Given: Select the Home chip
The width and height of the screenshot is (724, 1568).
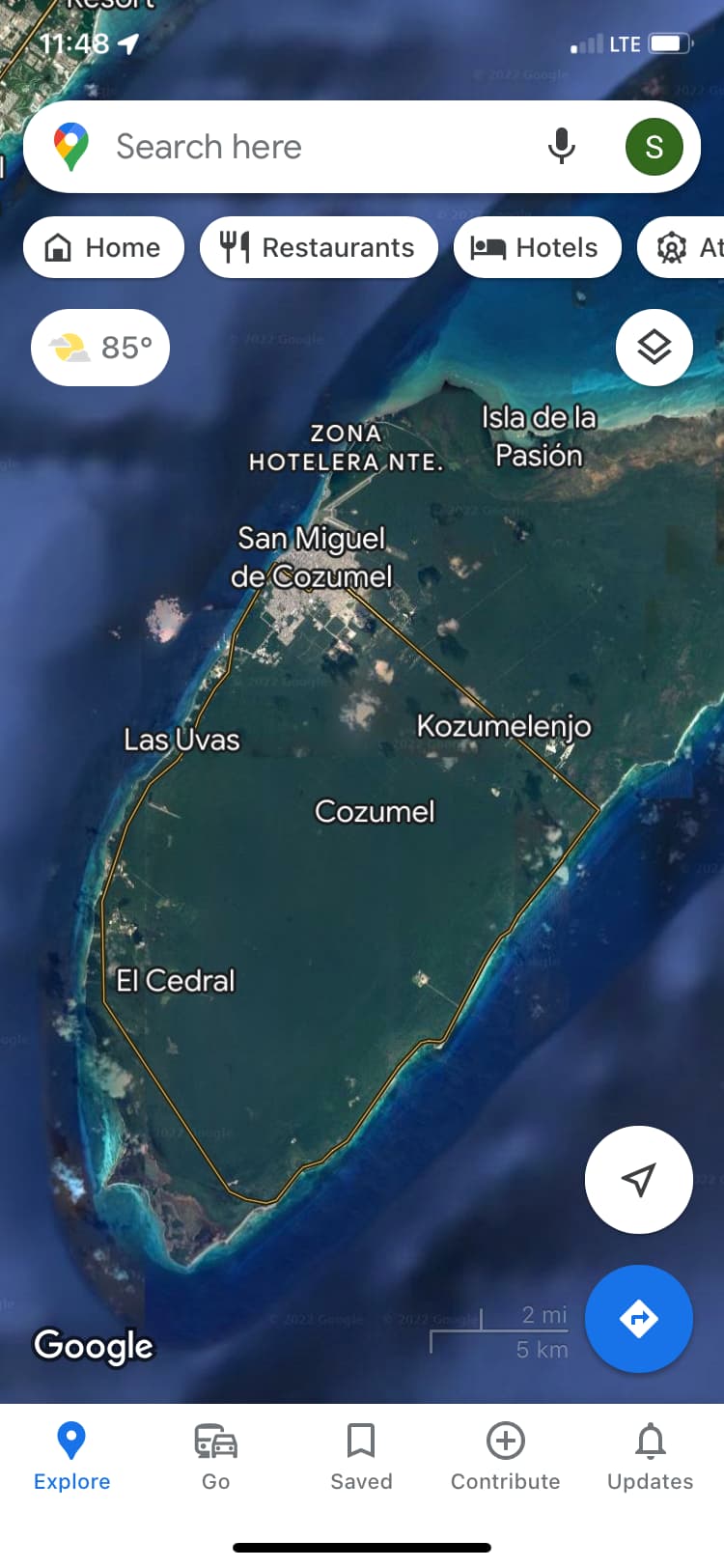Looking at the screenshot, I should click(103, 247).
